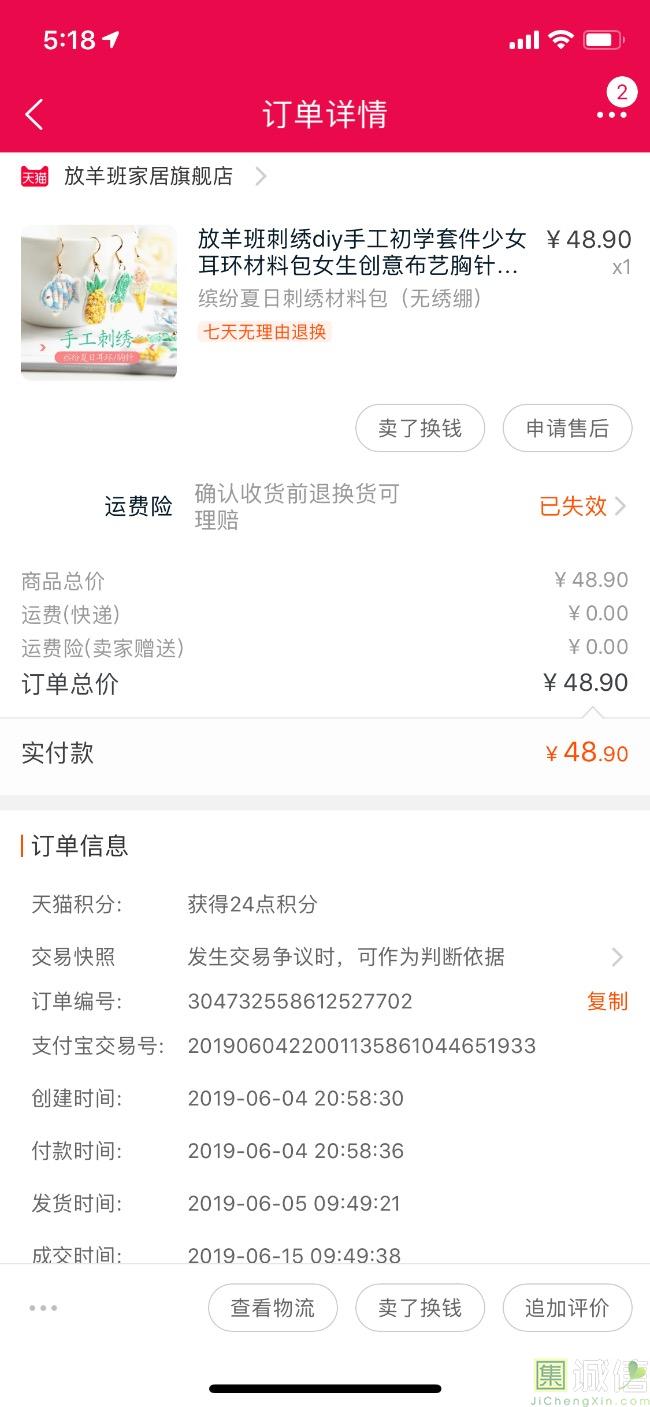Tap 追加评价 to add a review
The image size is (650, 1407).
coord(567,1308)
